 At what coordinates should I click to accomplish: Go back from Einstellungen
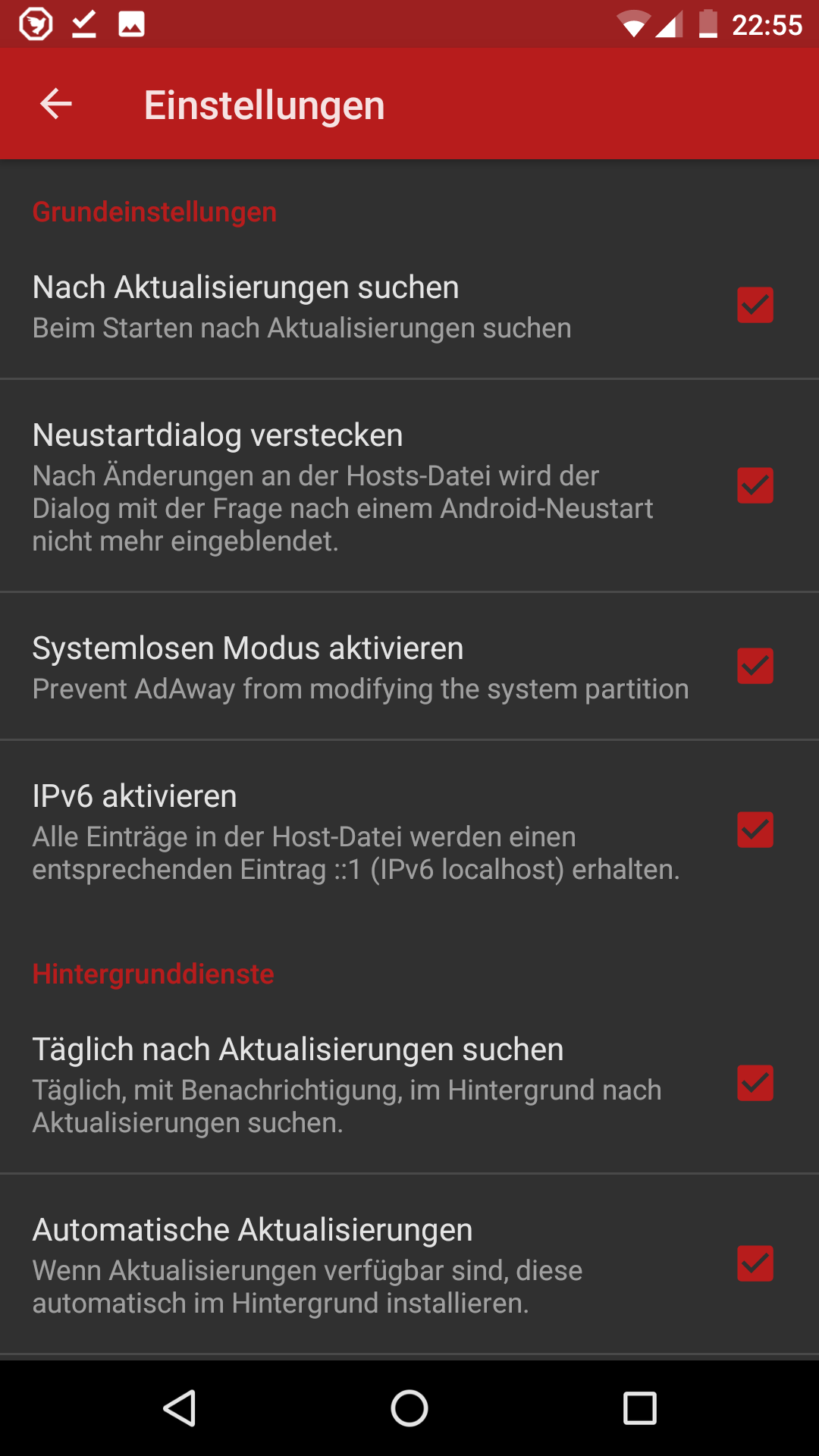56,104
